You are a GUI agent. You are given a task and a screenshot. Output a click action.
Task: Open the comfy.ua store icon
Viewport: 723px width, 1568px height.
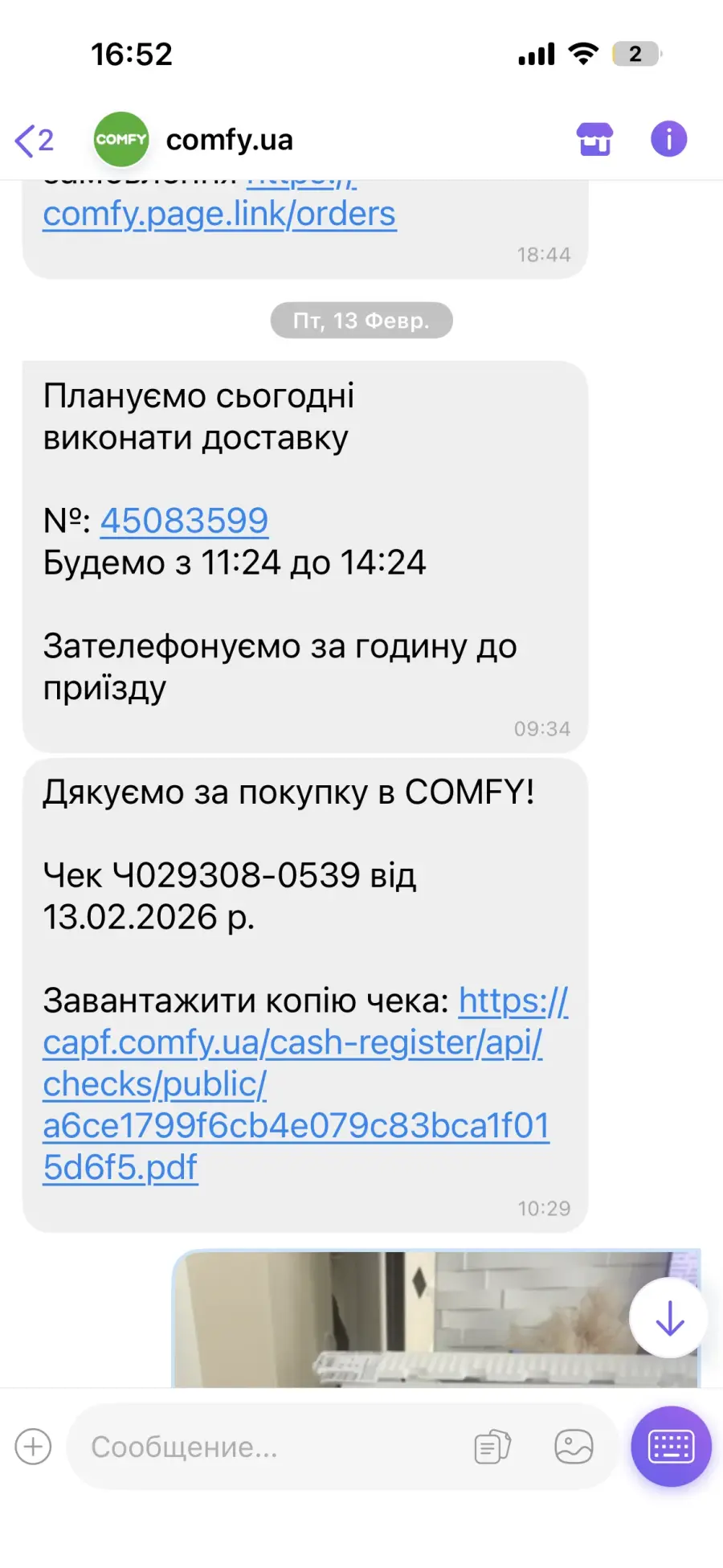click(x=594, y=139)
